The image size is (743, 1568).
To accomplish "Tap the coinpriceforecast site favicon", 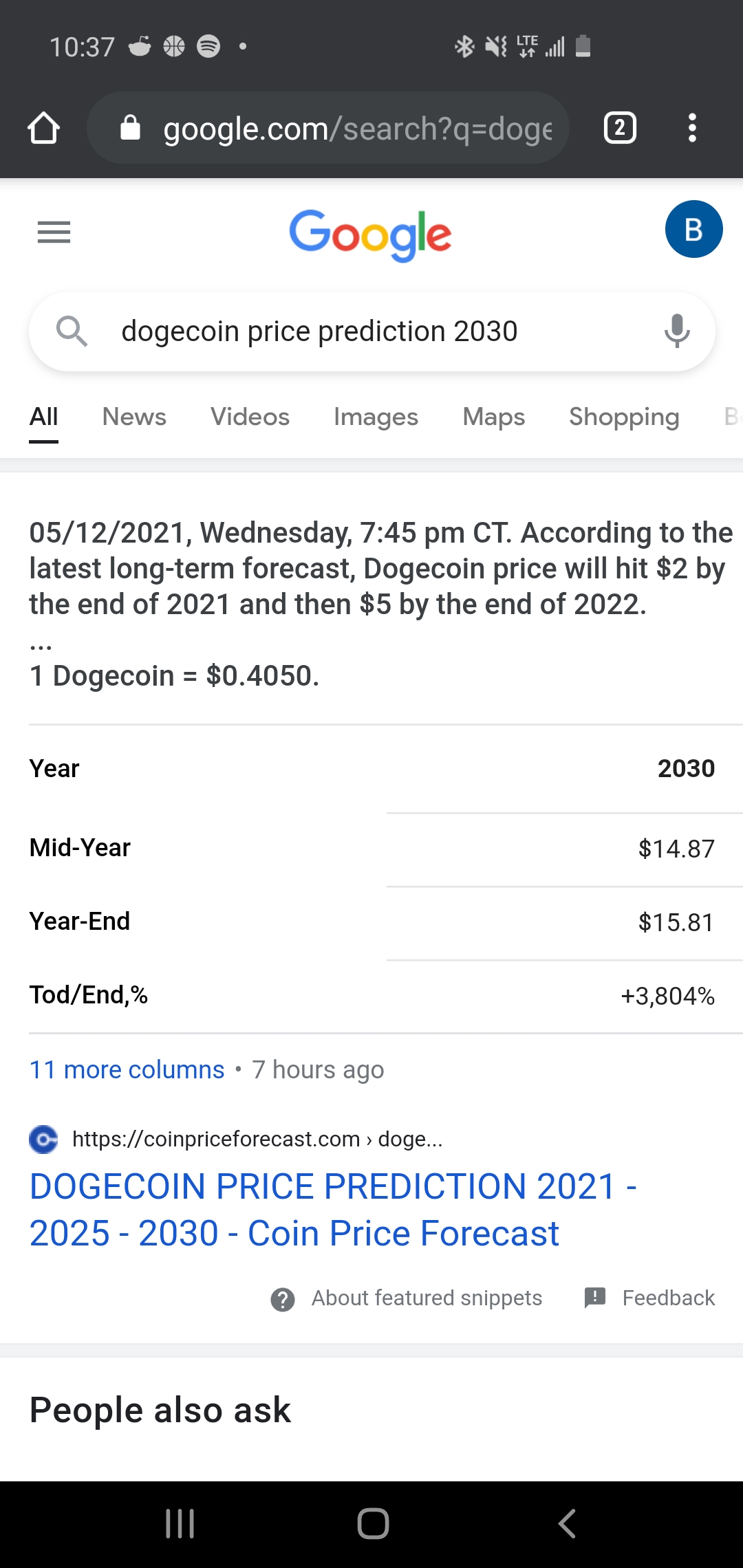I will point(43,1138).
